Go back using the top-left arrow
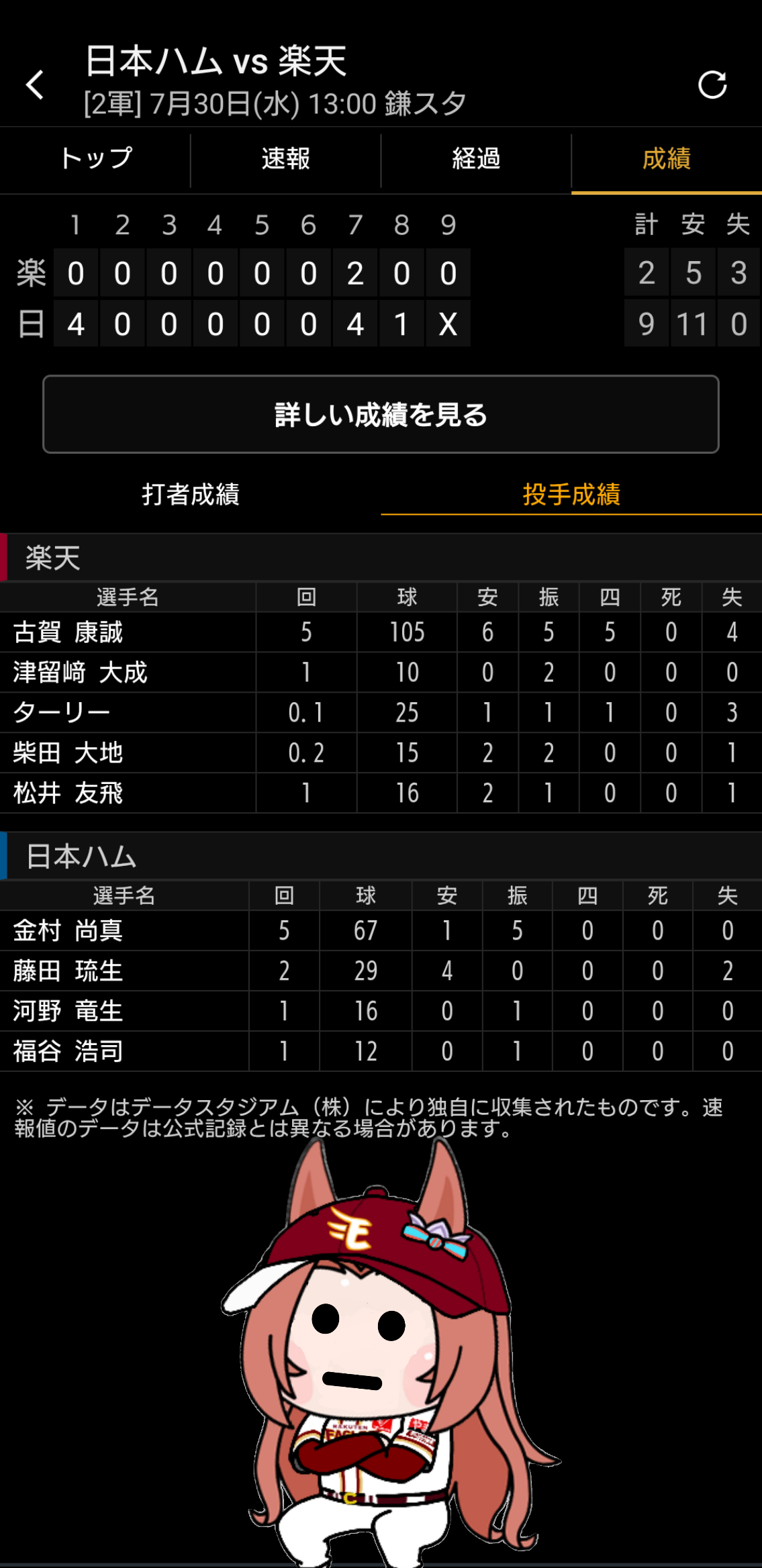762x1568 pixels. coord(35,85)
